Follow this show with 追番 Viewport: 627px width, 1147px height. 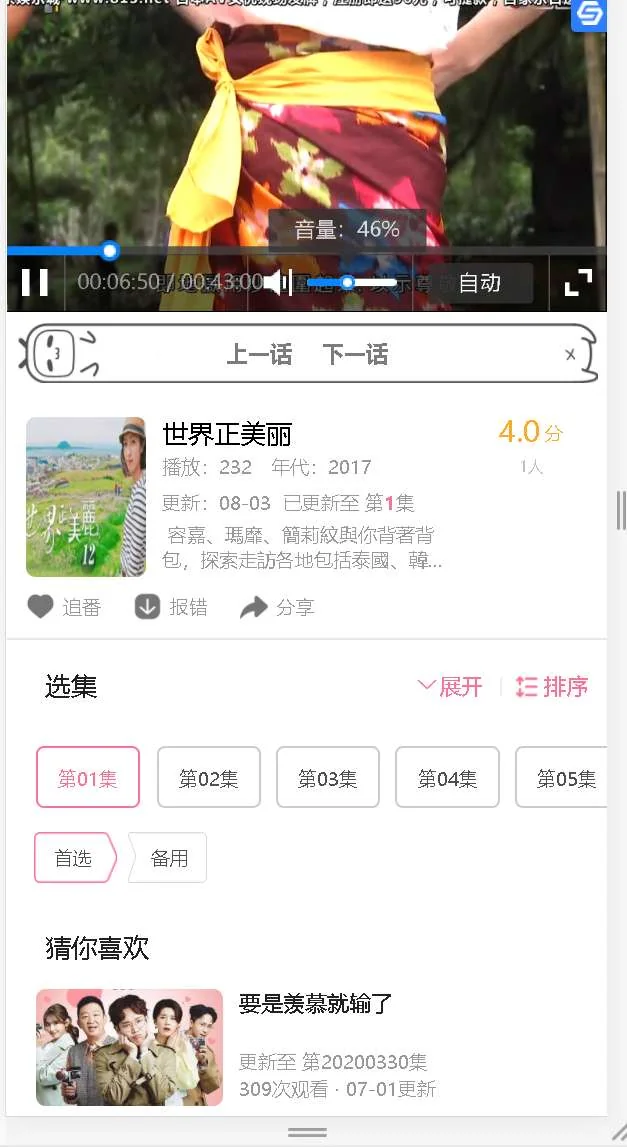pyautogui.click(x=64, y=607)
